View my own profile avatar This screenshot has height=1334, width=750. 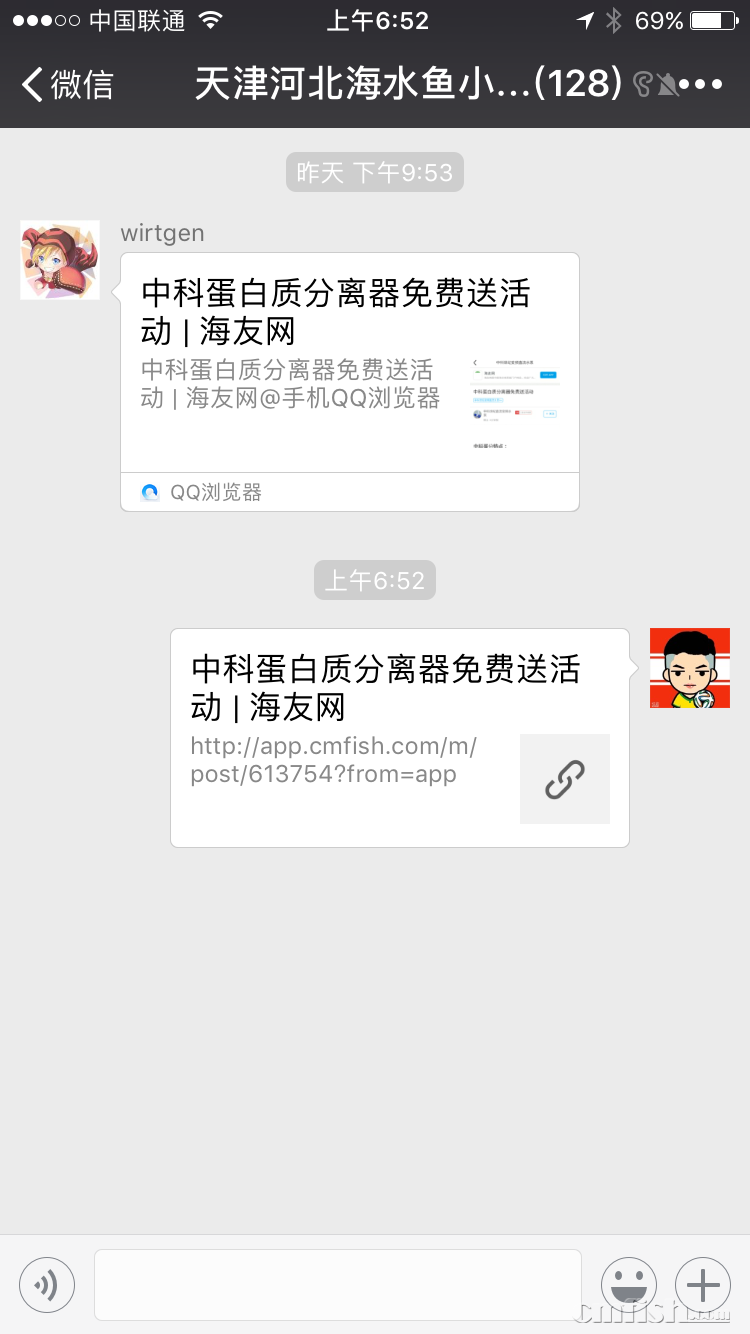(x=690, y=668)
